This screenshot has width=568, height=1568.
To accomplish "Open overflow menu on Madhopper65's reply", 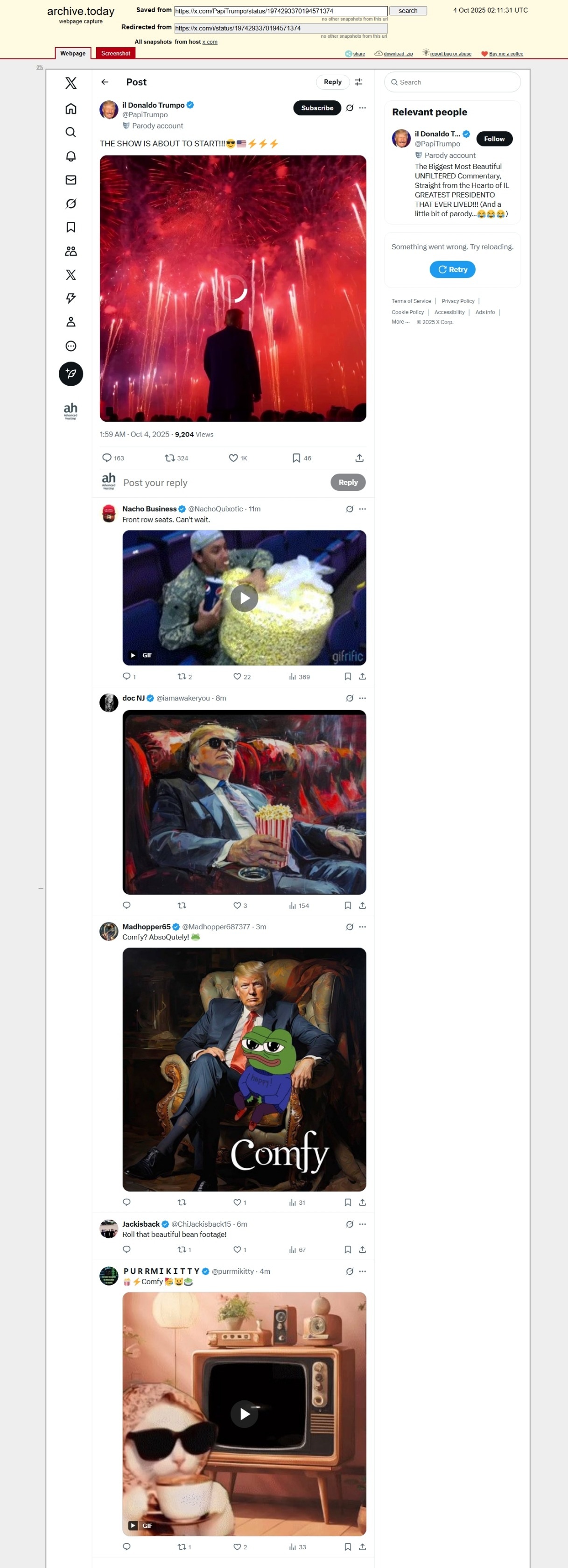I will [363, 926].
